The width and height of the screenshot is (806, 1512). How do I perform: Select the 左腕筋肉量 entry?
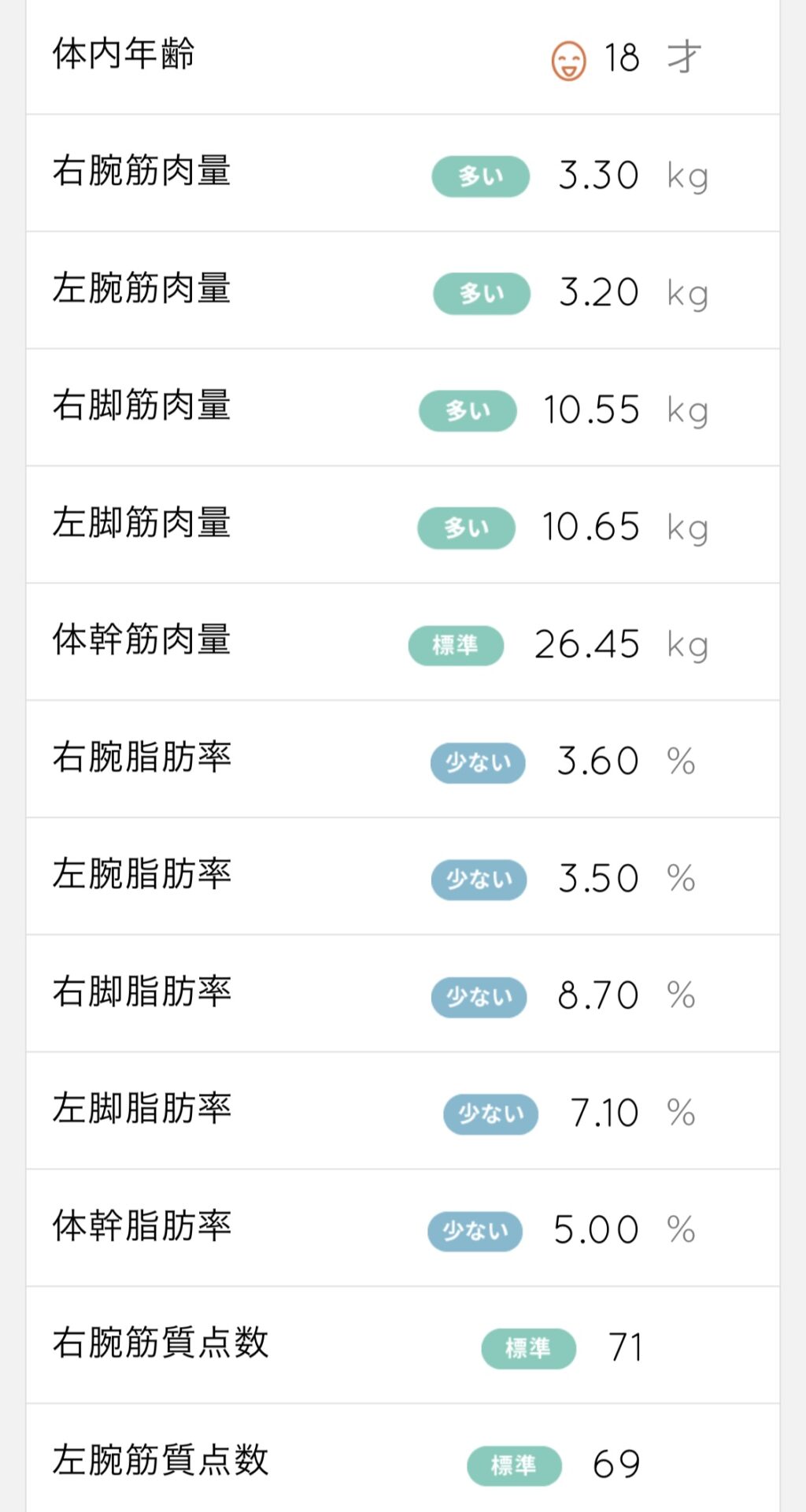coord(403,291)
